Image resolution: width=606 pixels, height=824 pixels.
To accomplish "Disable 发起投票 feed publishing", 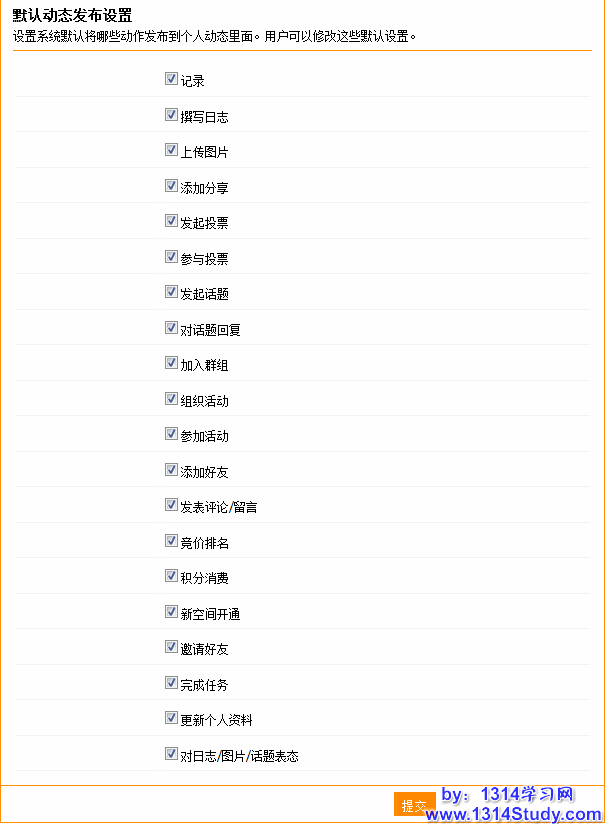I will (x=171, y=221).
